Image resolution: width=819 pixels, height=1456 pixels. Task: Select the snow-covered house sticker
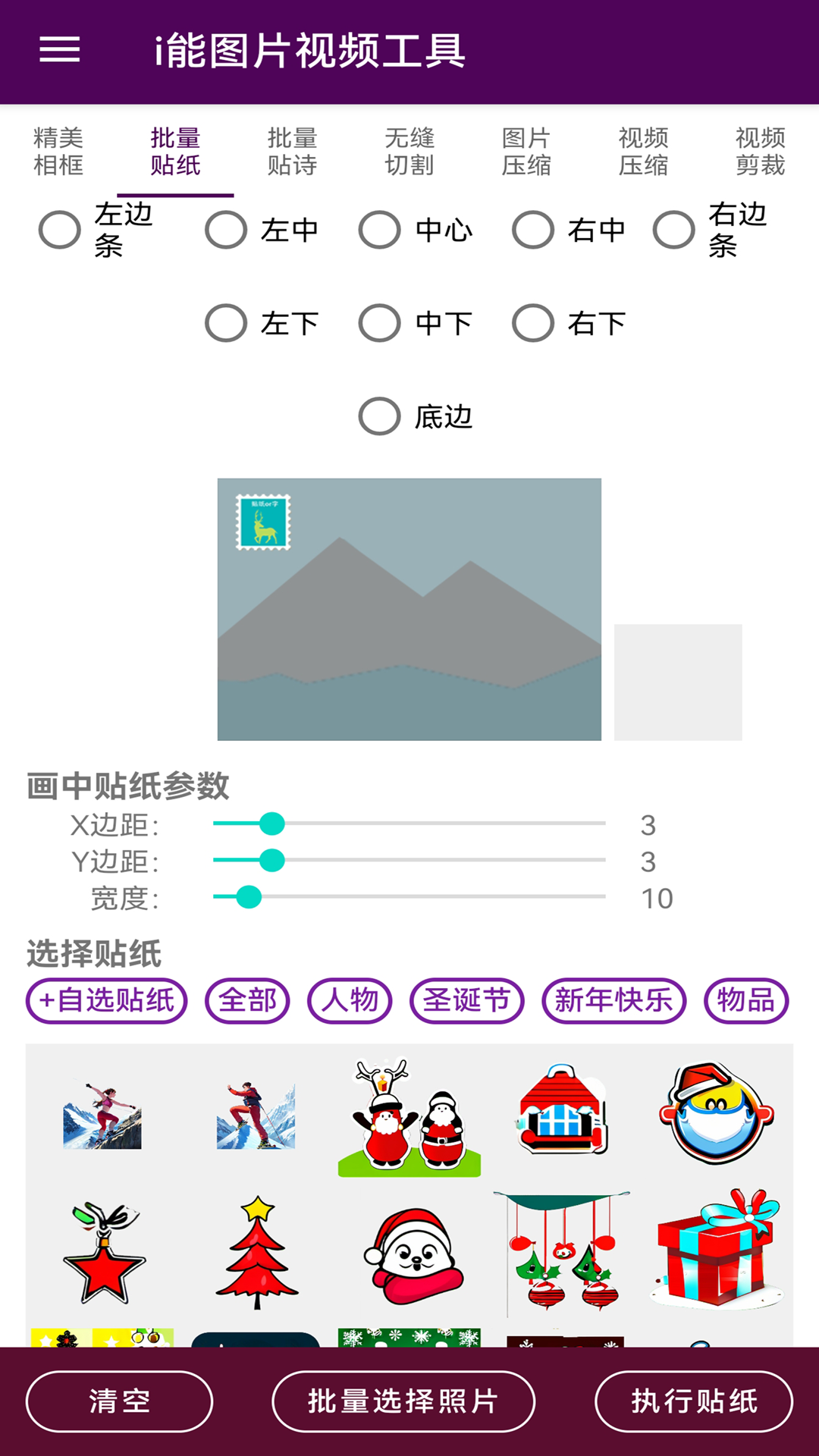562,1111
